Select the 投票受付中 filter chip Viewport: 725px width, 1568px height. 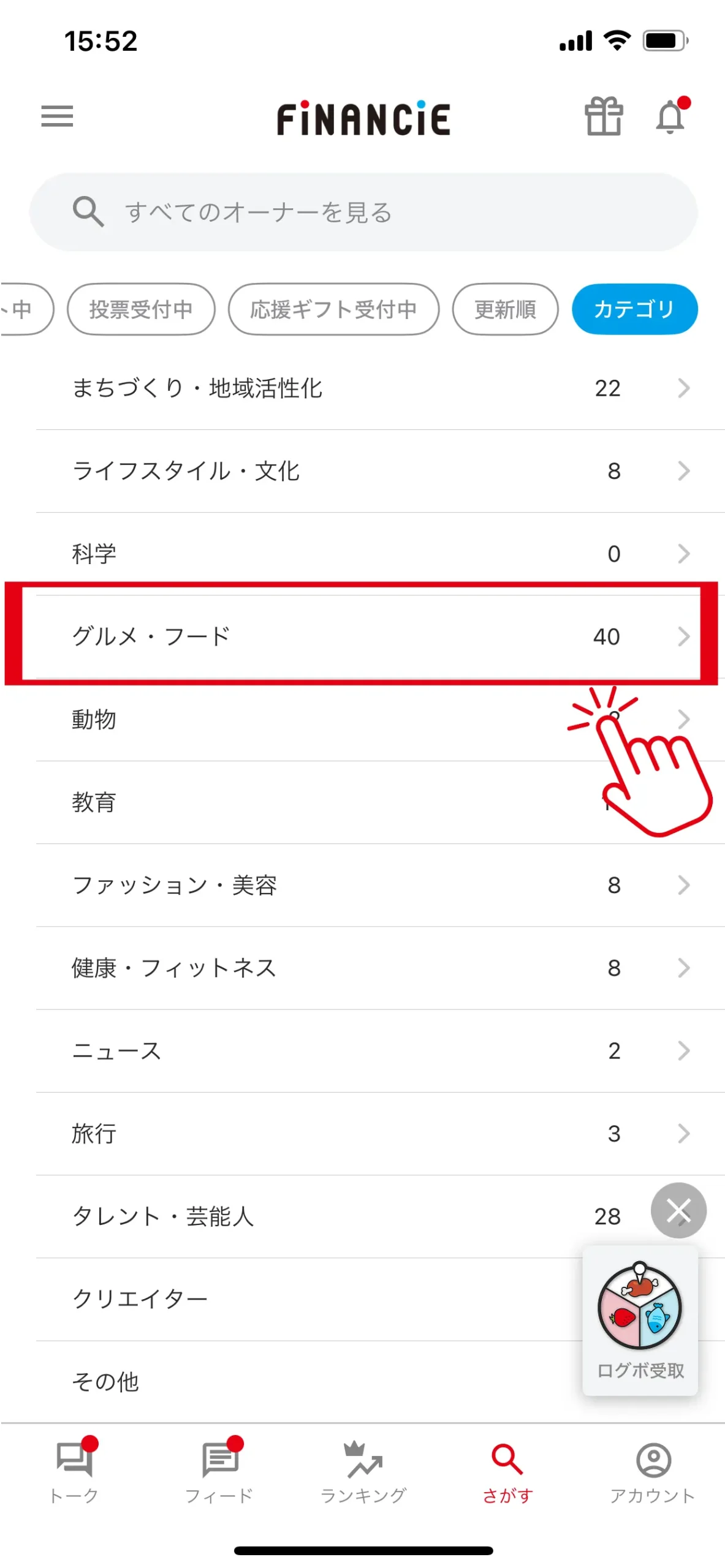141,309
